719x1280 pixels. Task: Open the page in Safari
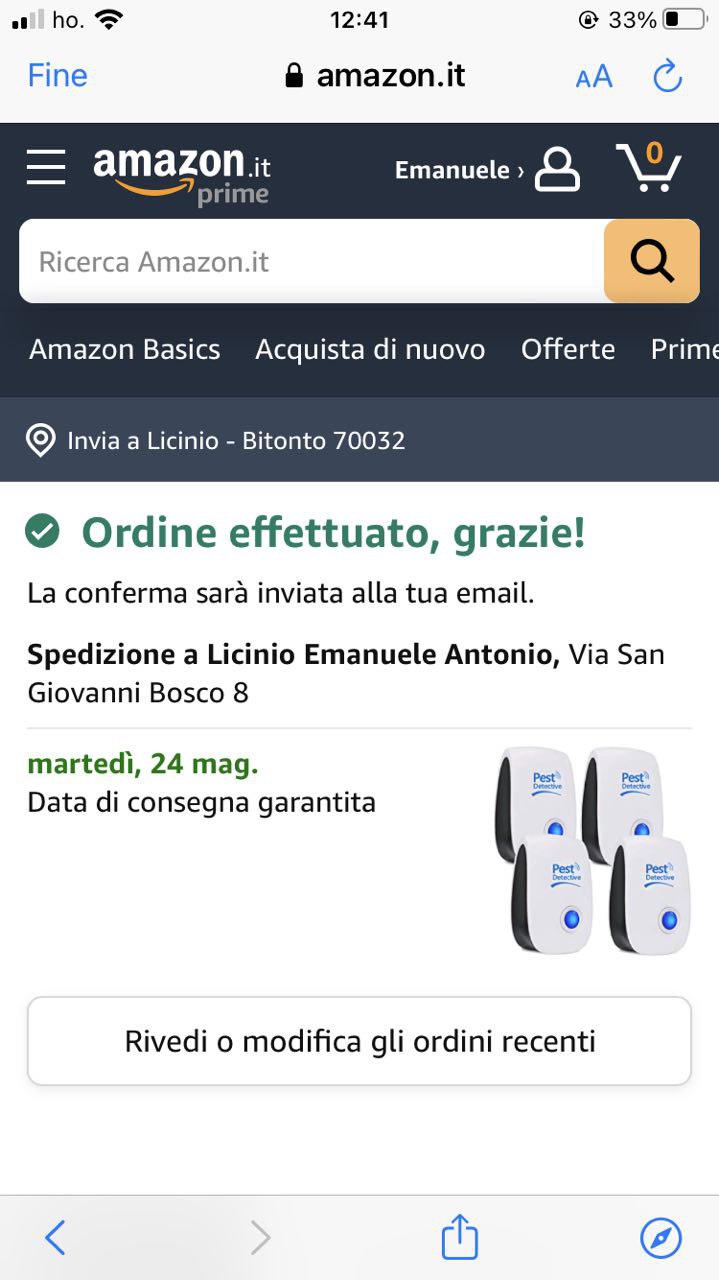661,1238
